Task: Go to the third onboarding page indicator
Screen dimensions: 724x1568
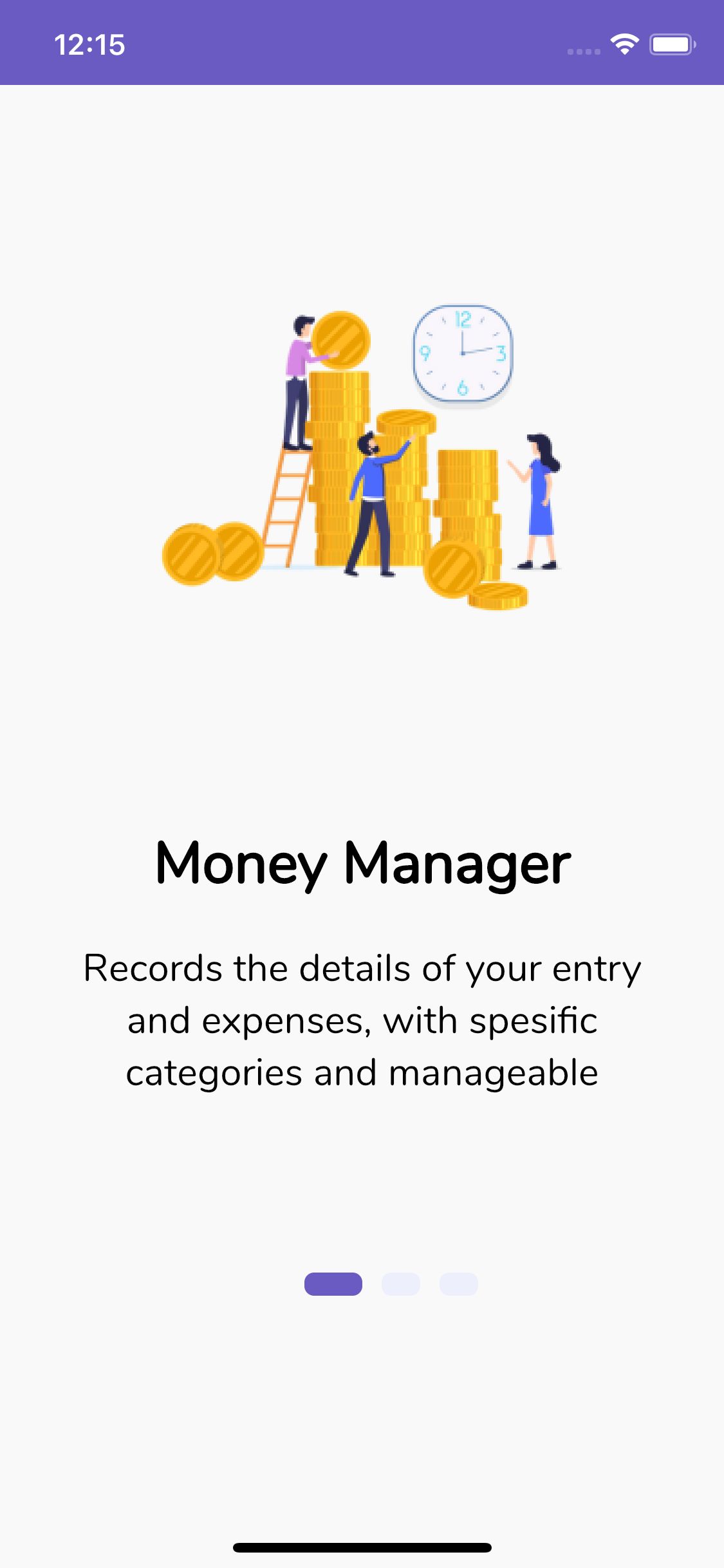Action: tap(458, 1283)
